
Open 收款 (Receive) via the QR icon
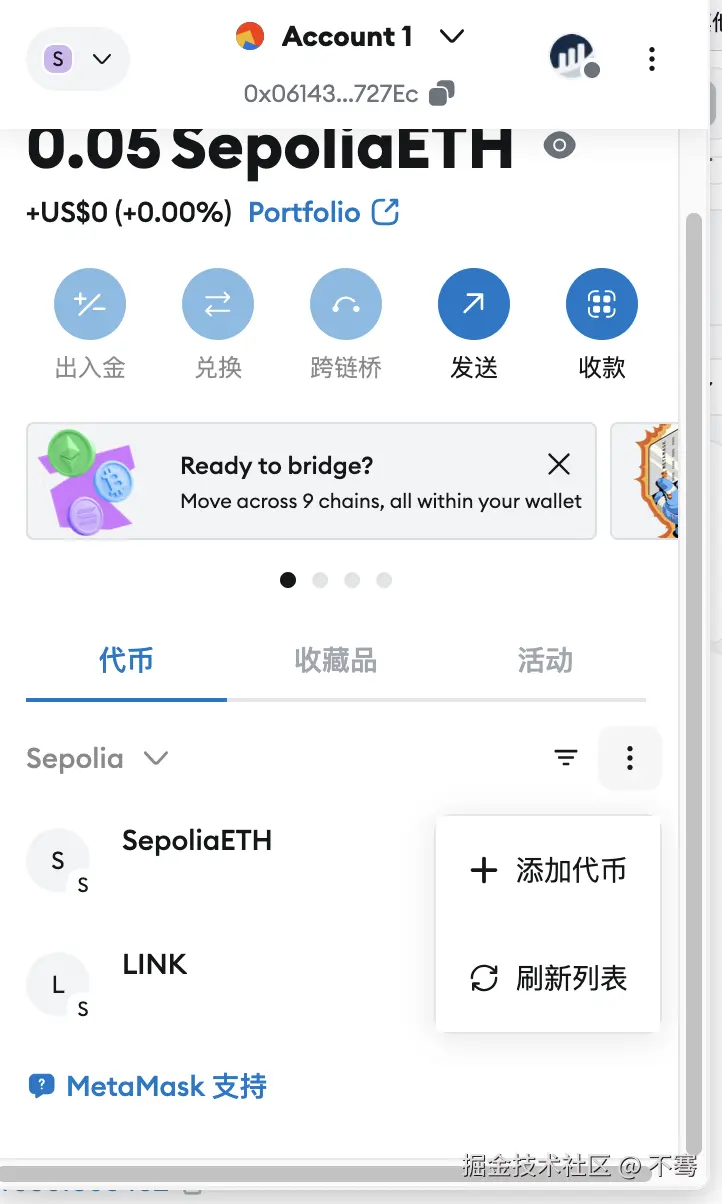coord(601,303)
